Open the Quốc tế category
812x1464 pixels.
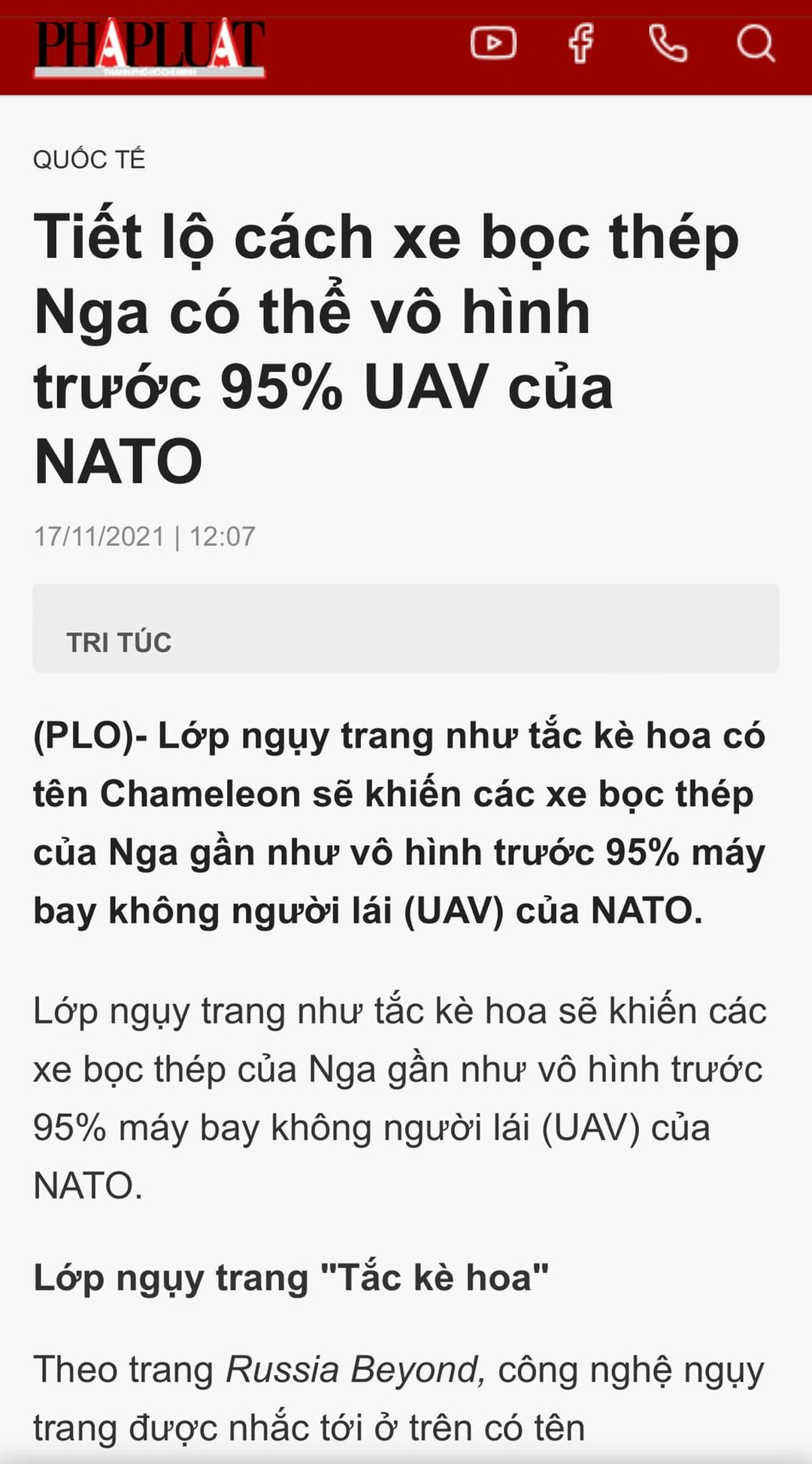point(89,159)
